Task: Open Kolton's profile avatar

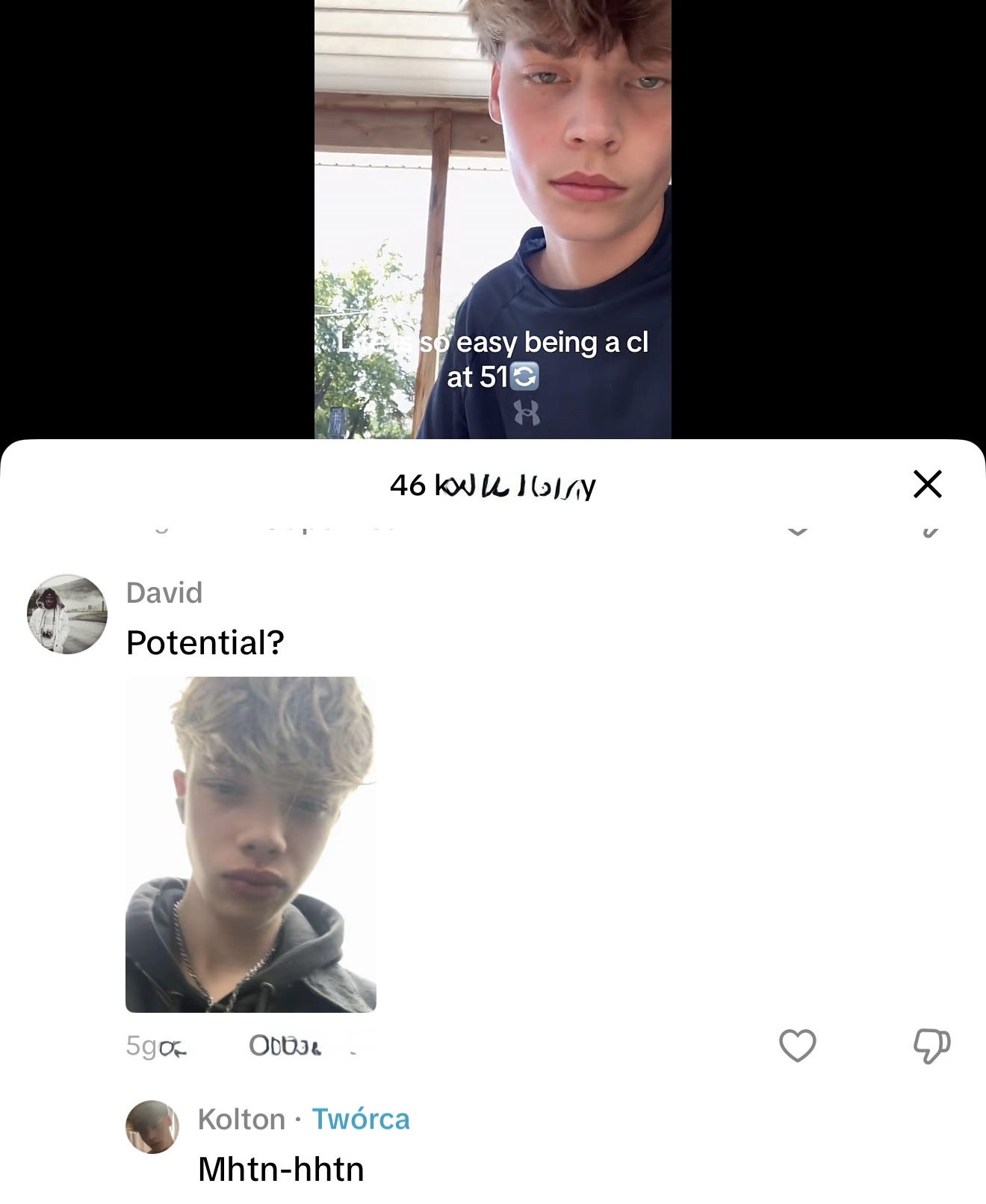Action: click(x=152, y=1126)
